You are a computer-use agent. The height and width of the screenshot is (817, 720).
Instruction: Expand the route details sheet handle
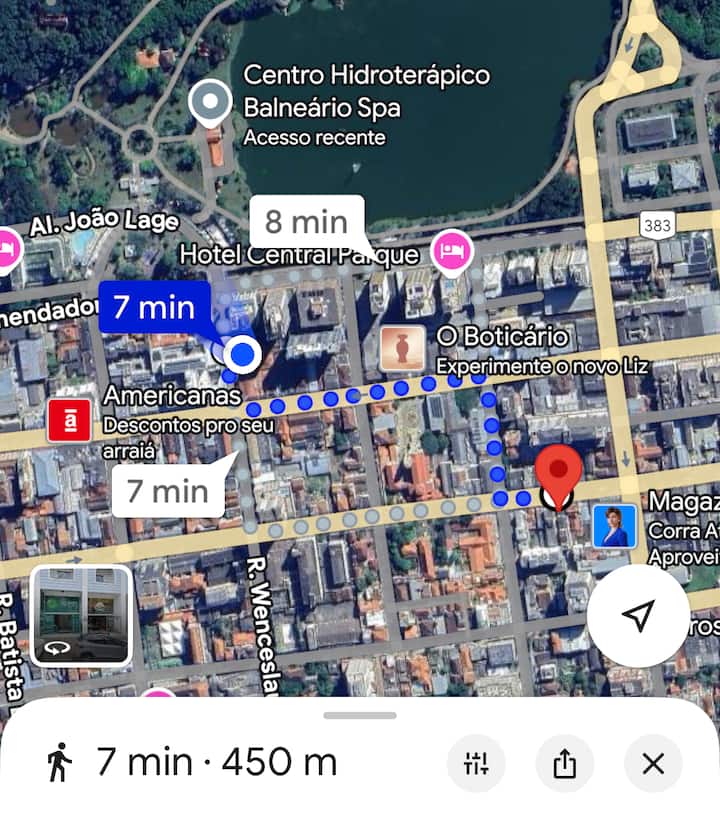tap(360, 715)
